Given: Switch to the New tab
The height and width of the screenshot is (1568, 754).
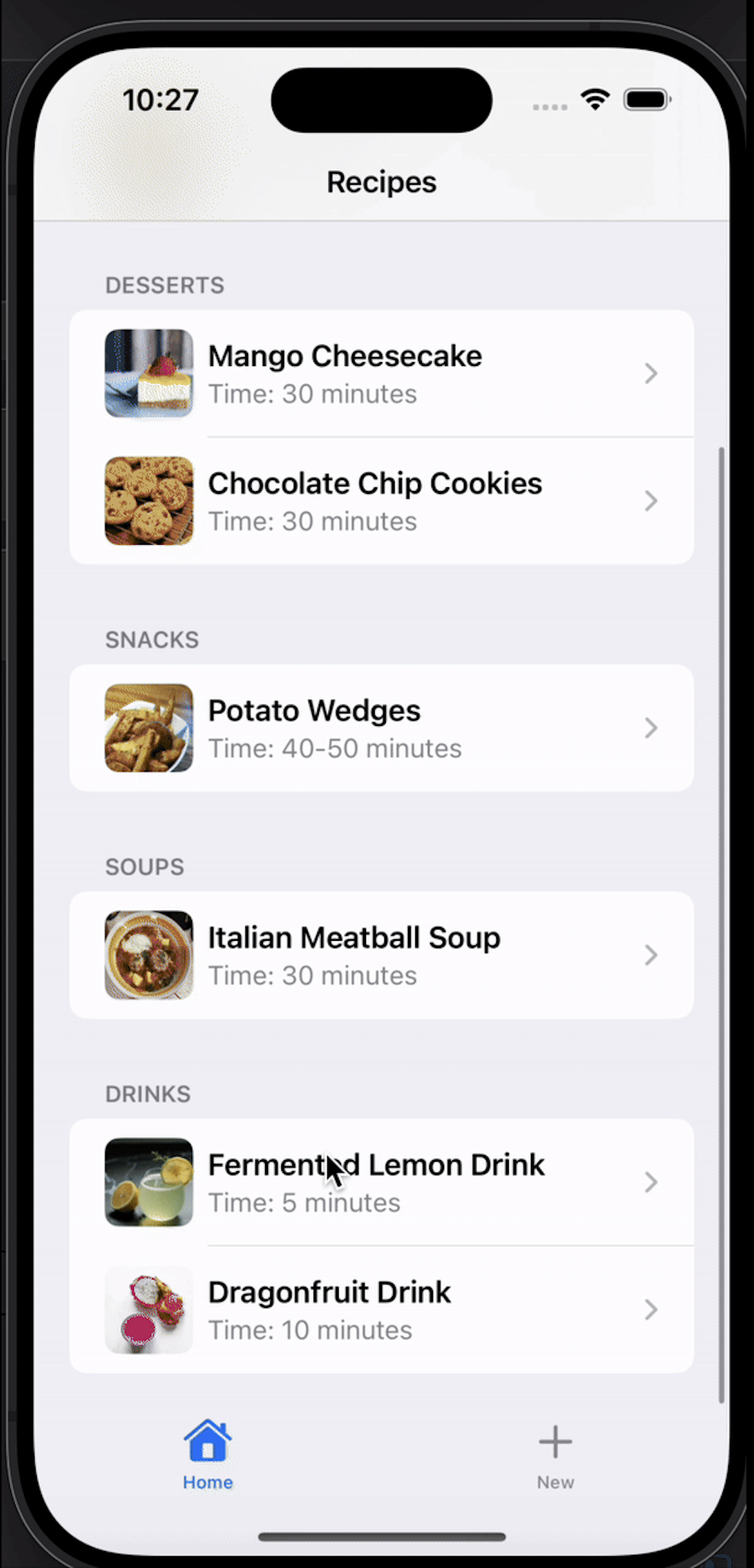Looking at the screenshot, I should (x=555, y=1455).
